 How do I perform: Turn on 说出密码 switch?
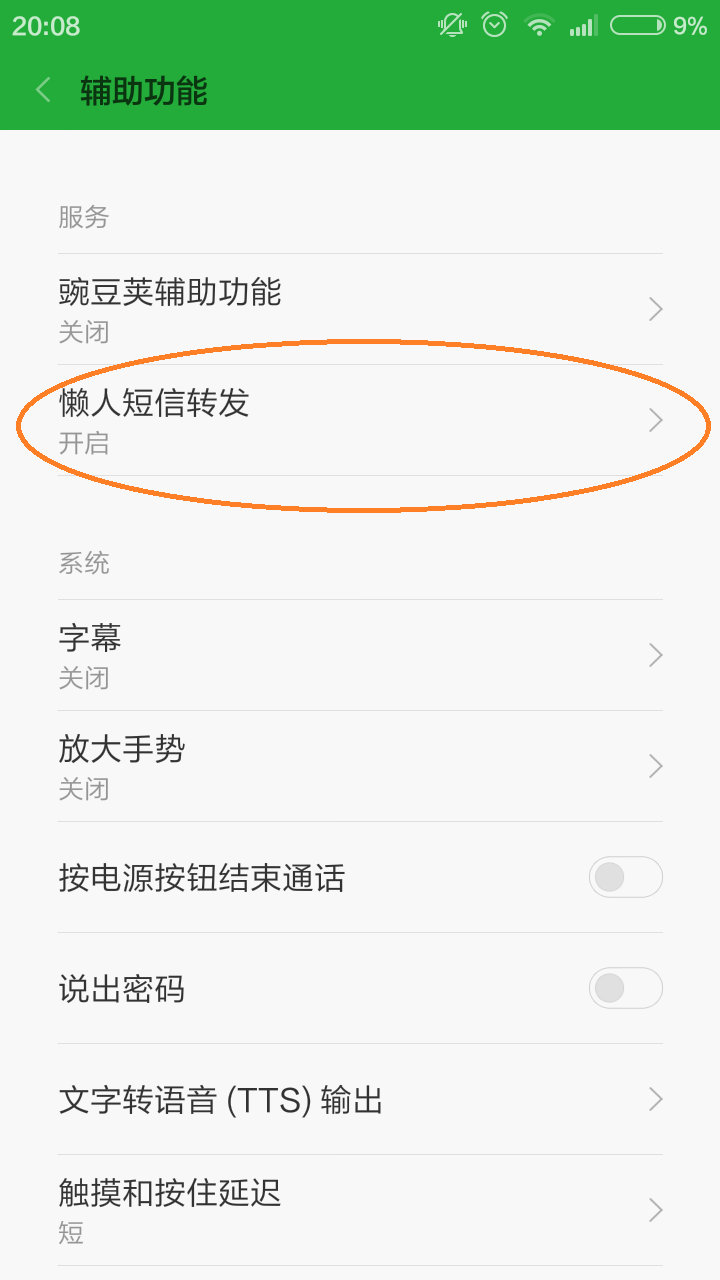(x=625, y=988)
